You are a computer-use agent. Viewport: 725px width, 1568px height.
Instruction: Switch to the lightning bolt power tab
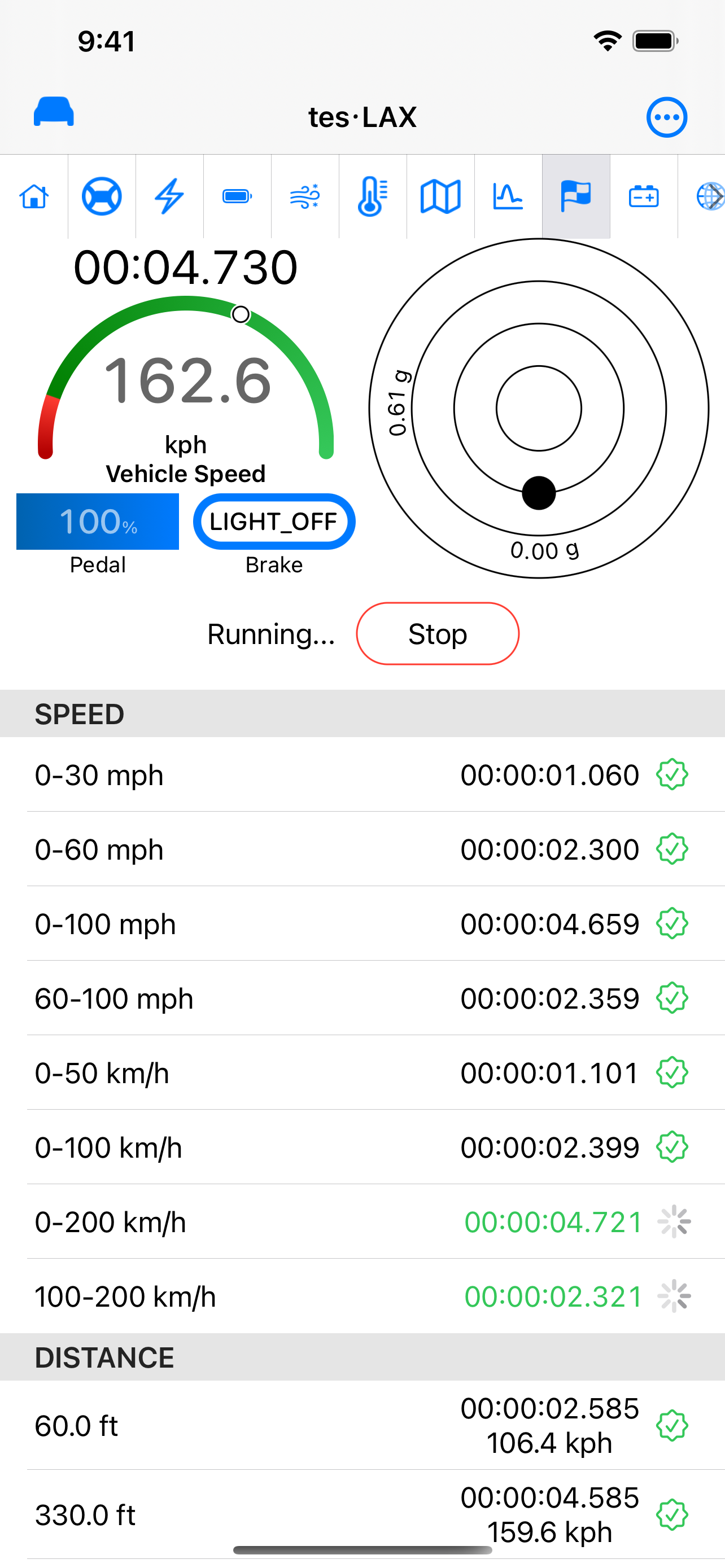[169, 196]
